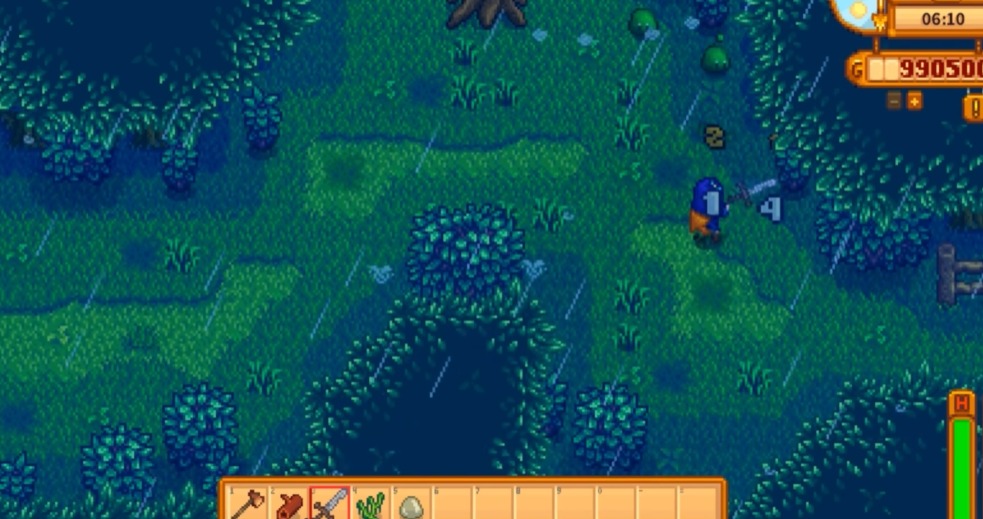Select the green fiber in hotbar slot 4
The width and height of the screenshot is (983, 519).
pos(370,505)
